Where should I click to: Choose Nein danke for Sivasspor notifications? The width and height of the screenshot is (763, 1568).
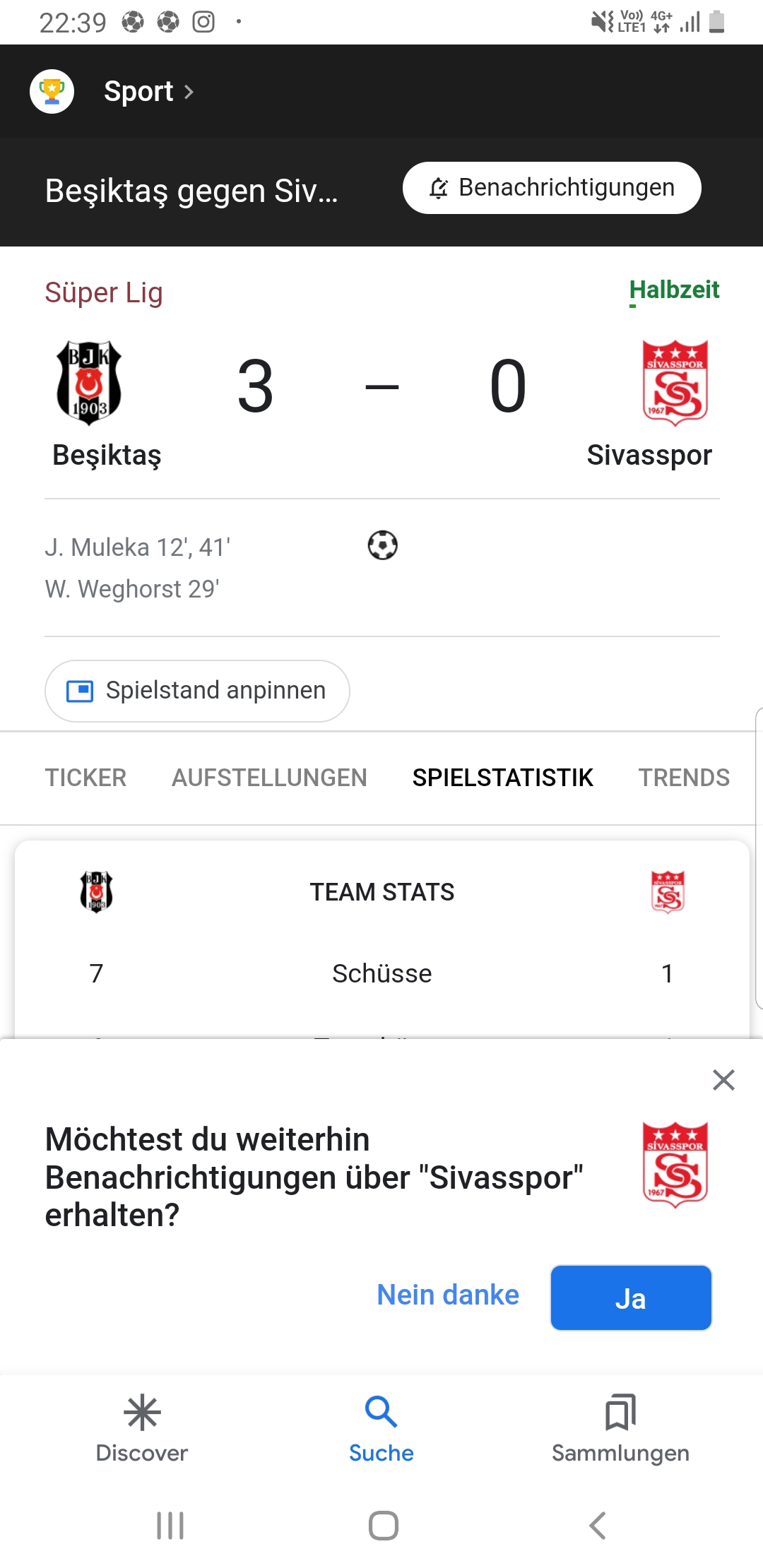(x=448, y=1295)
